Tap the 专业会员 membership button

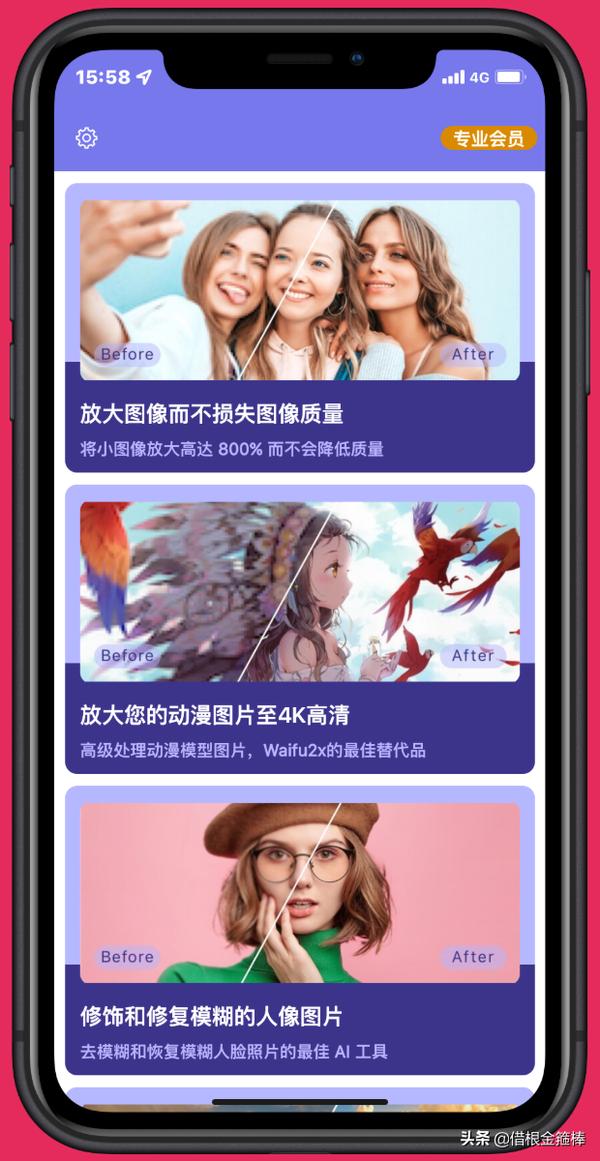coord(489,138)
